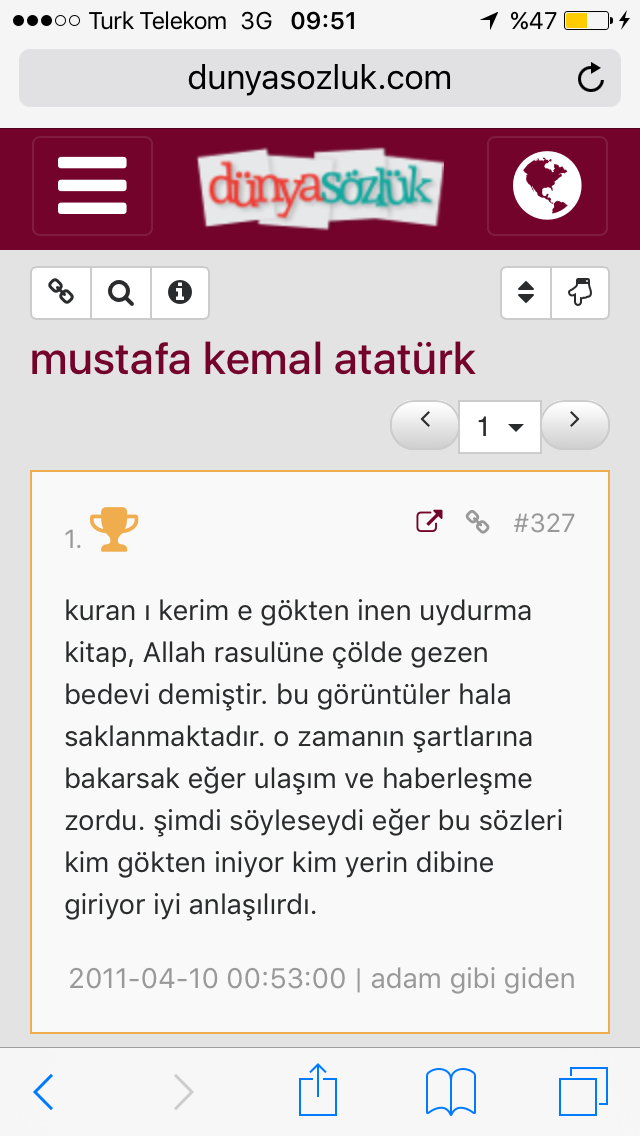The height and width of the screenshot is (1136, 640).
Task: Open the topic info button
Action: point(180,293)
